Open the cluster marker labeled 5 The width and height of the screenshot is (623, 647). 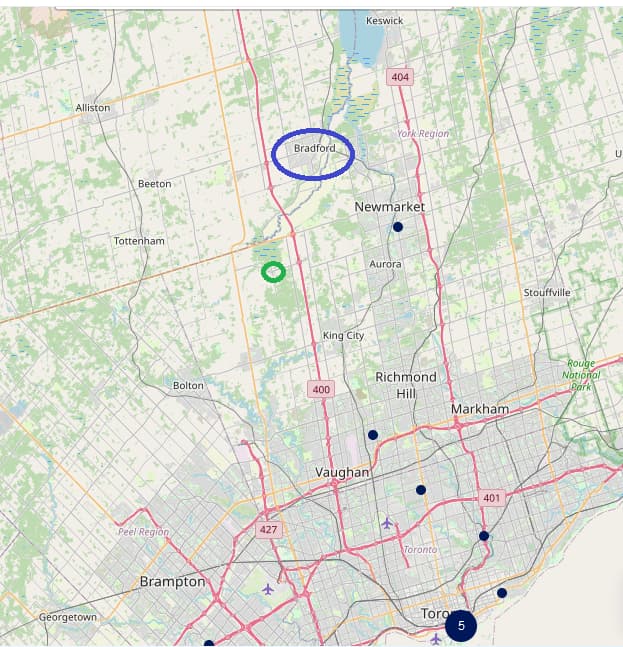[461, 625]
